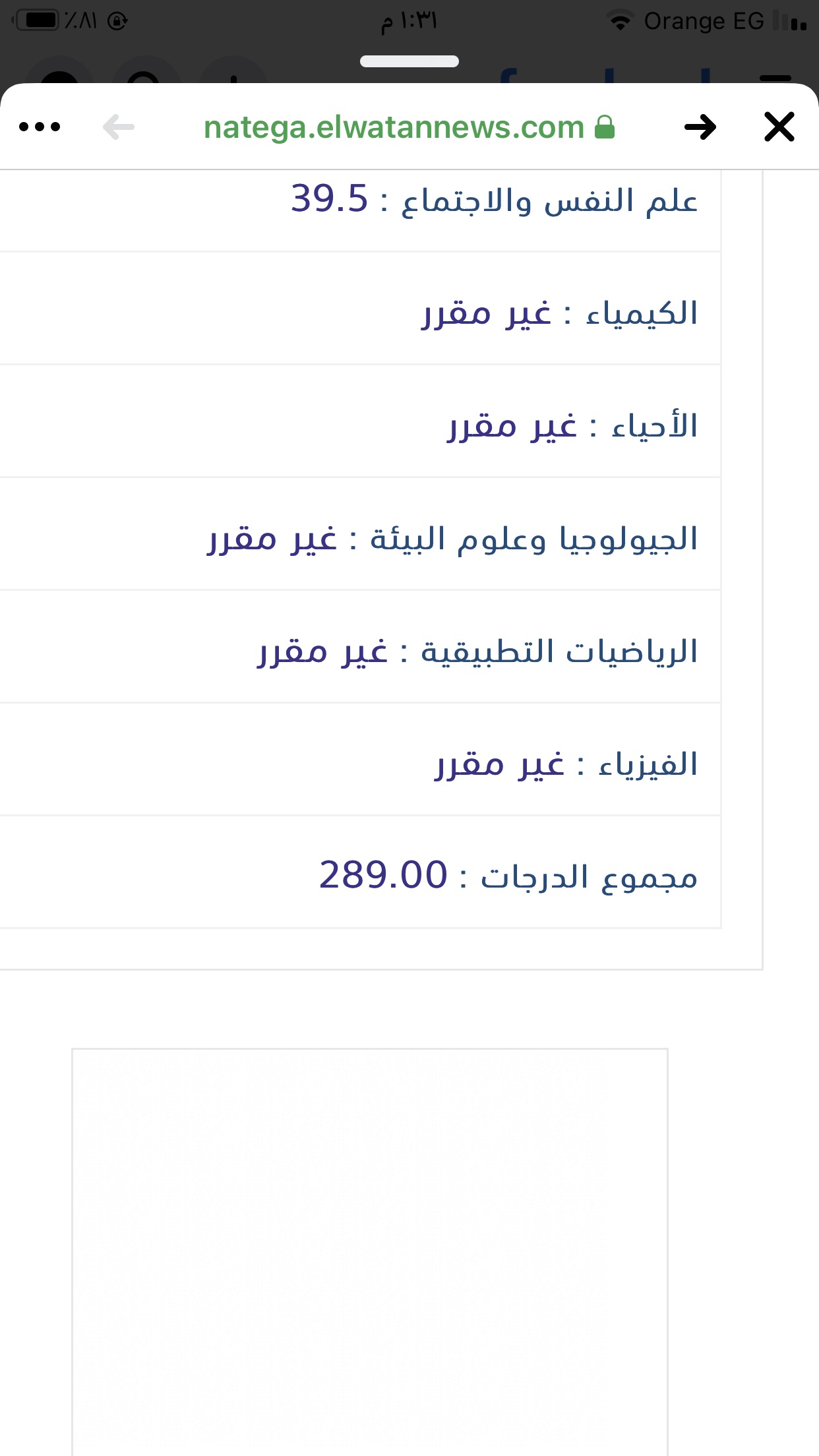Tap the natega.elwatannews.com address bar

pyautogui.click(x=409, y=127)
